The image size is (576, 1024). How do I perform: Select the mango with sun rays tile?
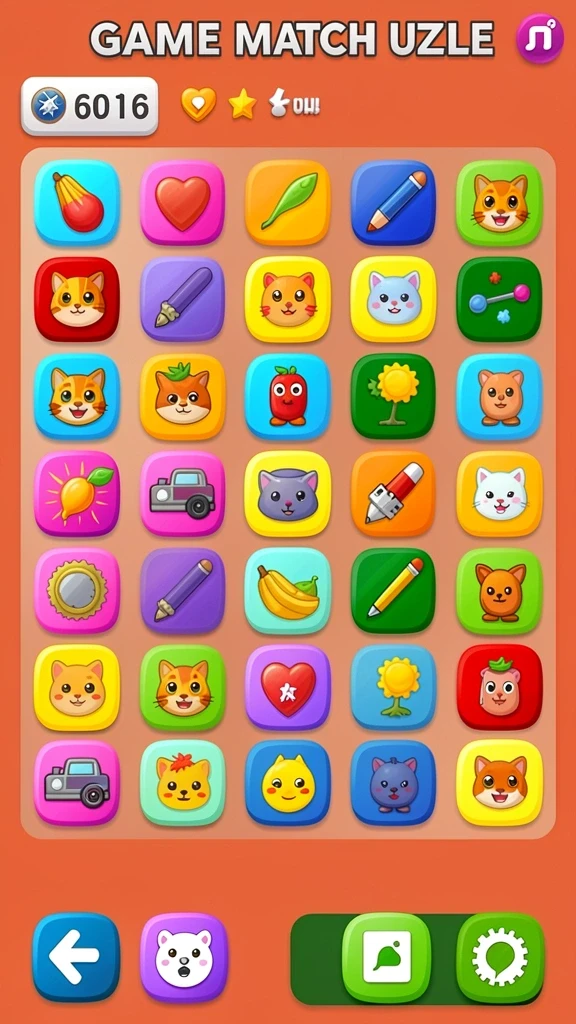tap(77, 494)
